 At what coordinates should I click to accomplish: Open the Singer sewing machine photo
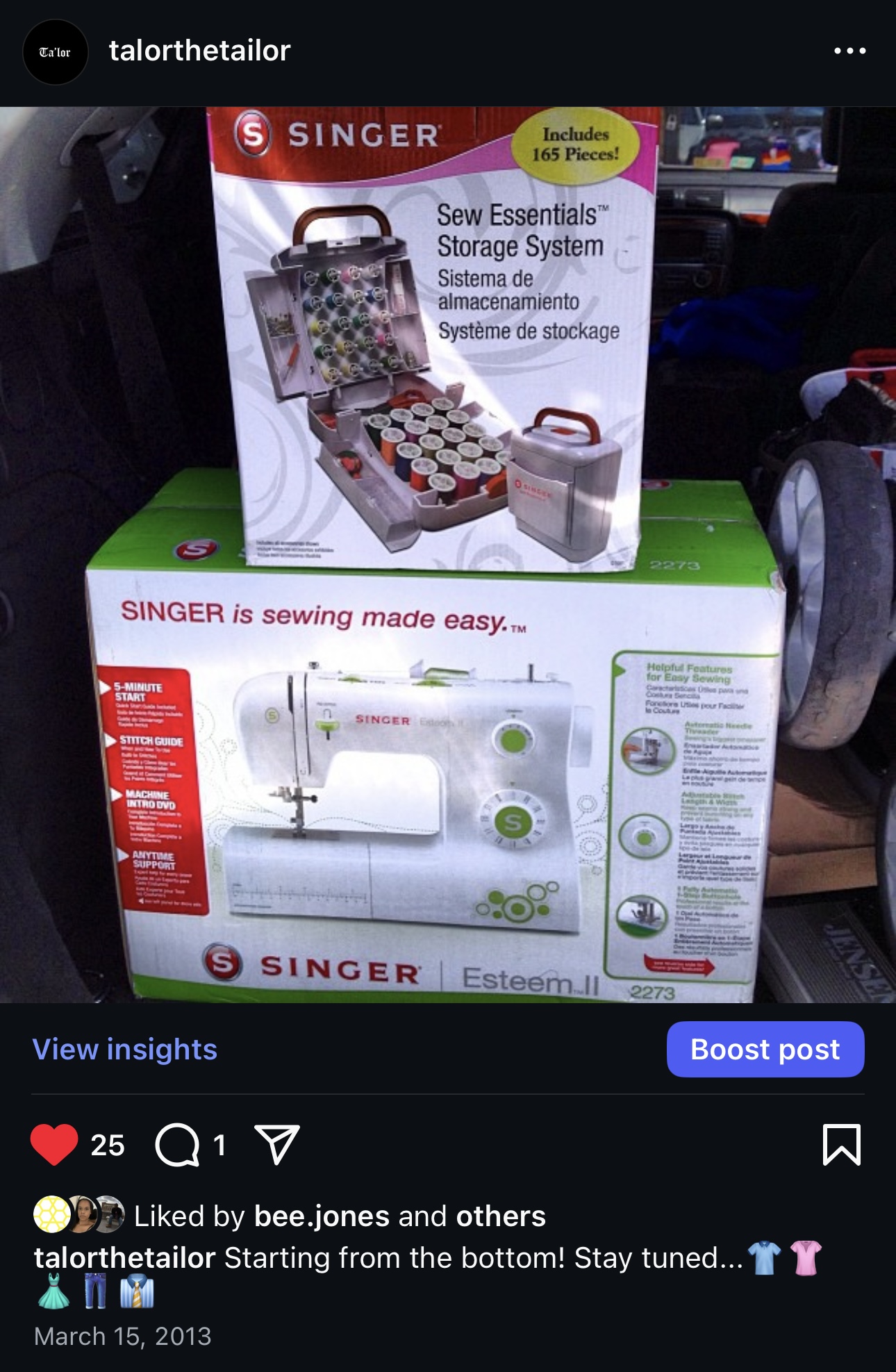tap(448, 554)
